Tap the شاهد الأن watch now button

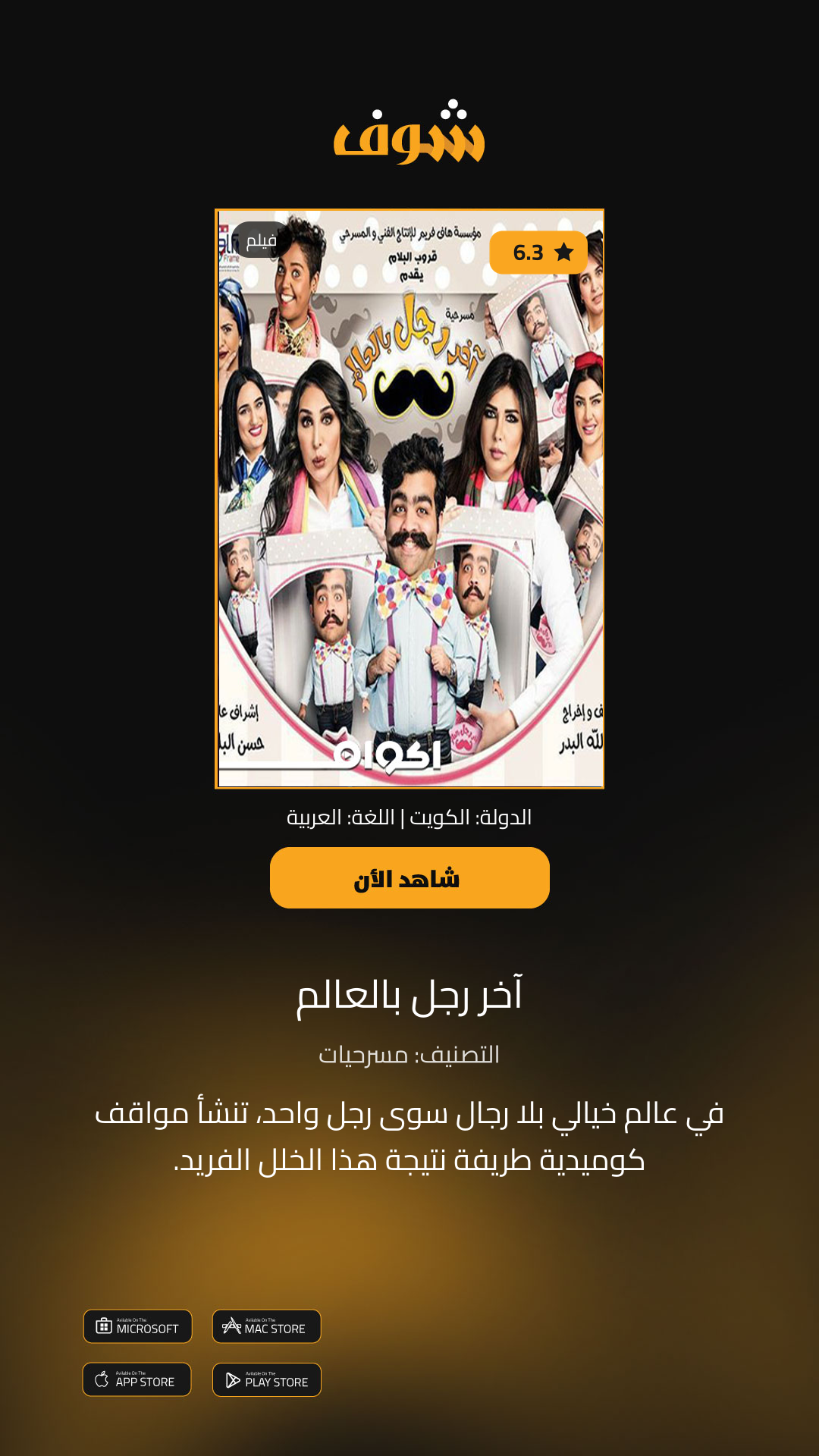[x=409, y=877]
